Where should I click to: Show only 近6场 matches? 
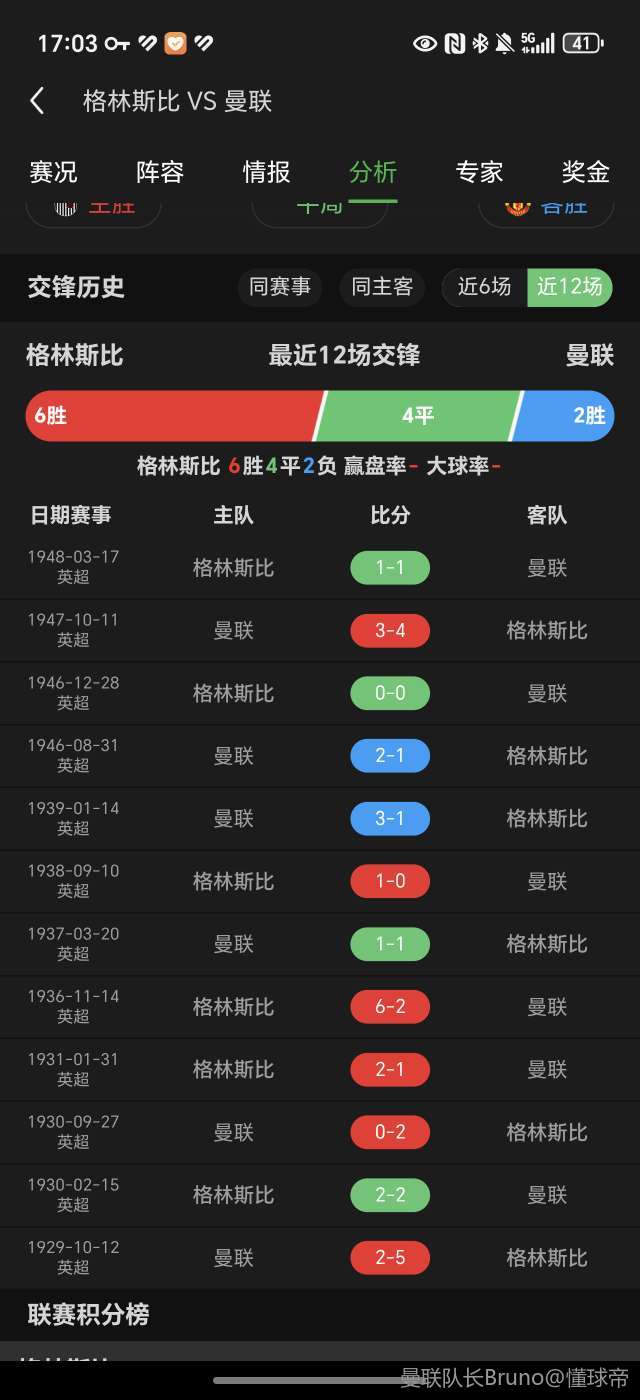tap(485, 287)
